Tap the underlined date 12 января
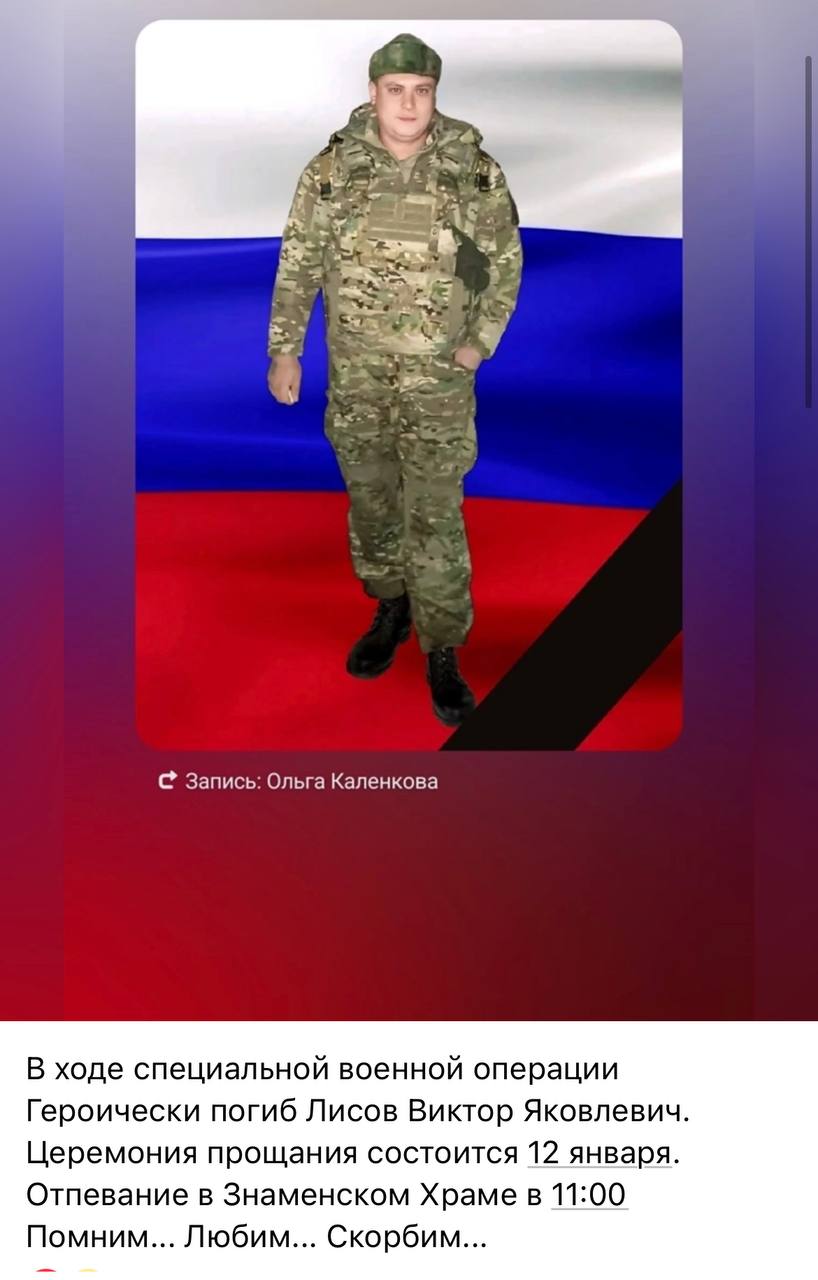 tap(599, 1153)
